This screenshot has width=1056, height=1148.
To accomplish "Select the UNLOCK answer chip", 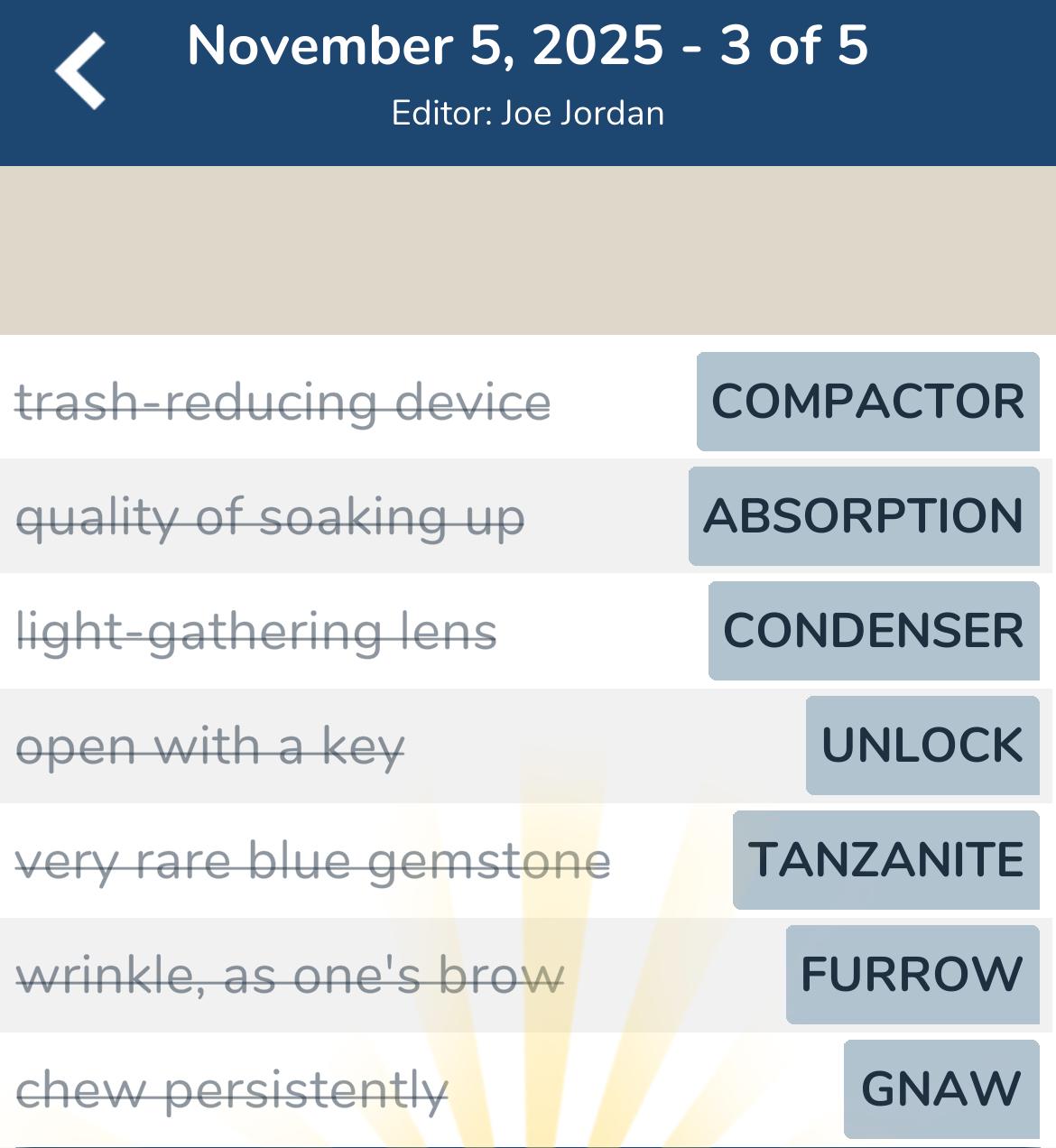I will pos(922,745).
